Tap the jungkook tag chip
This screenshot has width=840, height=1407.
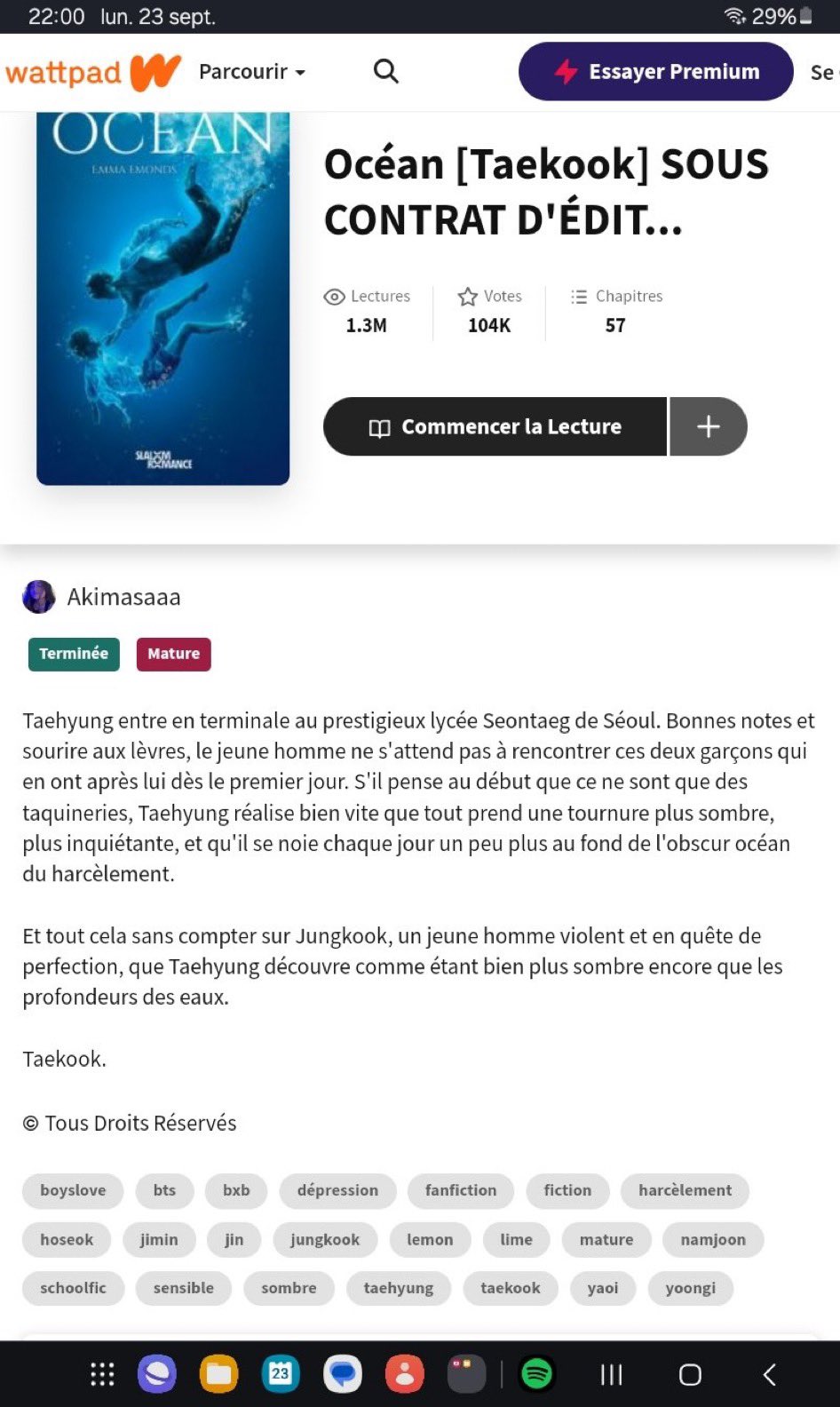(x=324, y=1239)
